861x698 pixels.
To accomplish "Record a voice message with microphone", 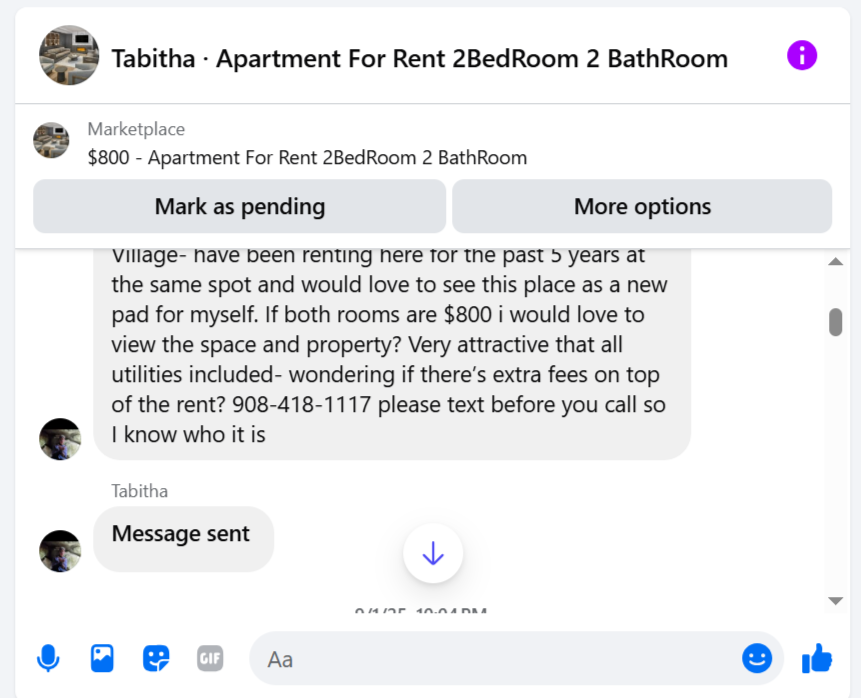I will [x=48, y=658].
